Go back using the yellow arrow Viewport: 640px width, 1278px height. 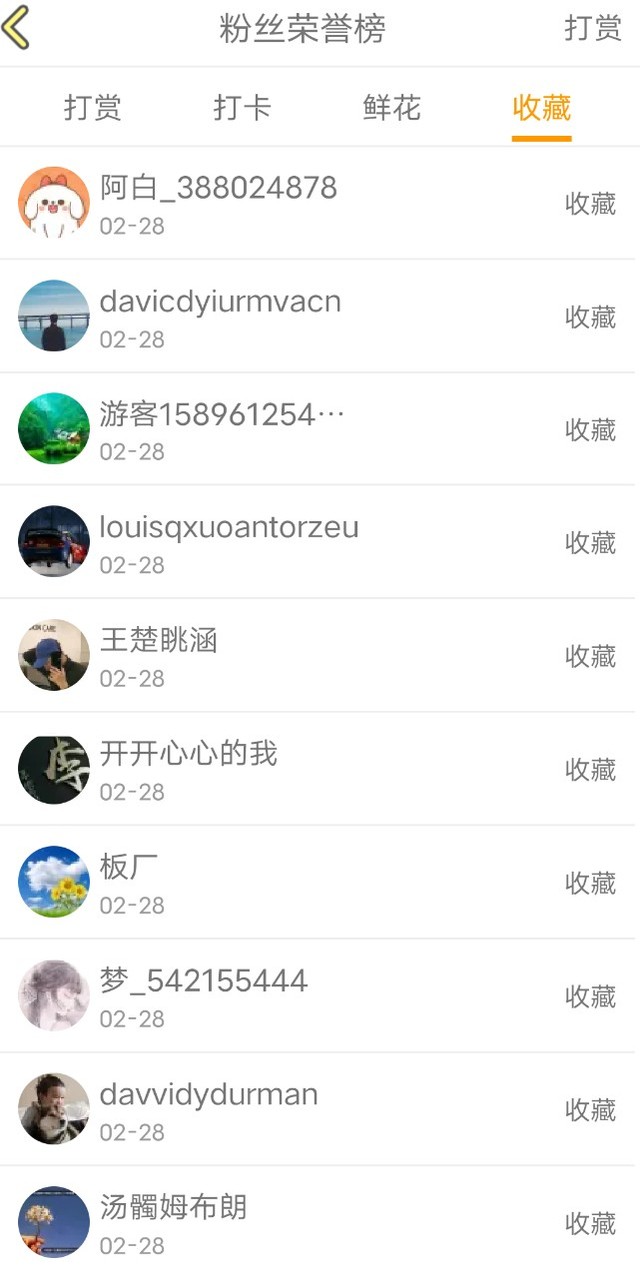pyautogui.click(x=17, y=28)
